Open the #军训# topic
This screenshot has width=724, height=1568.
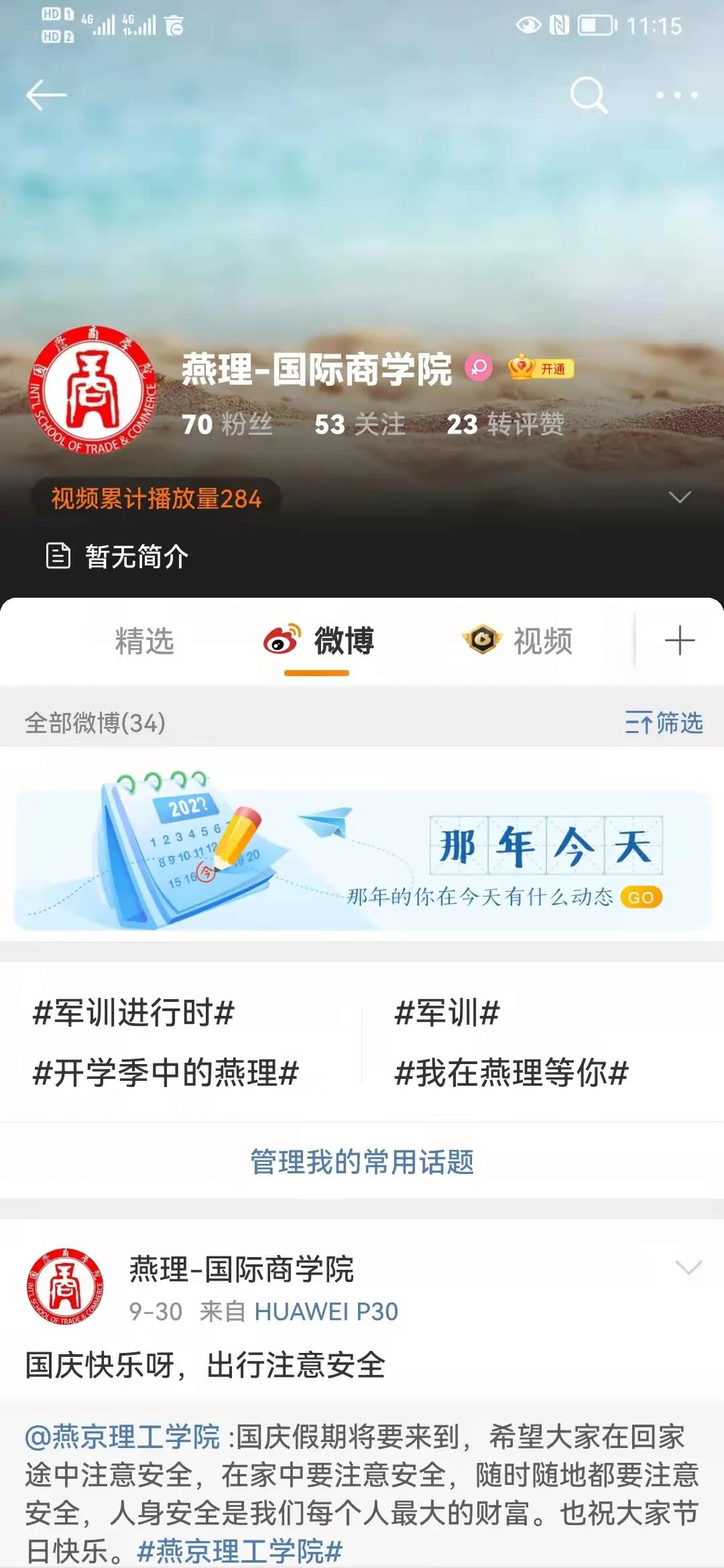click(447, 1012)
